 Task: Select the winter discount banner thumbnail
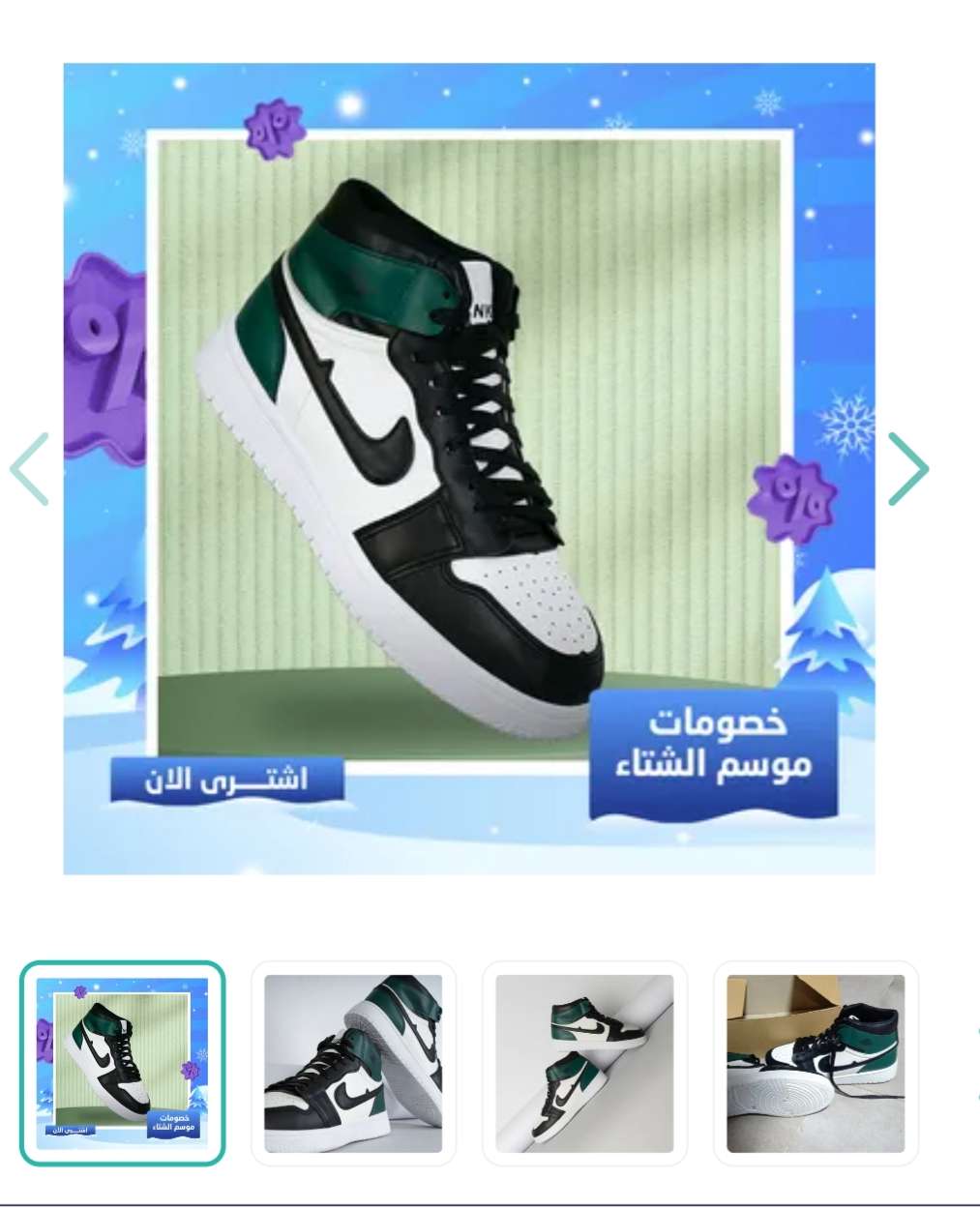point(123,1063)
